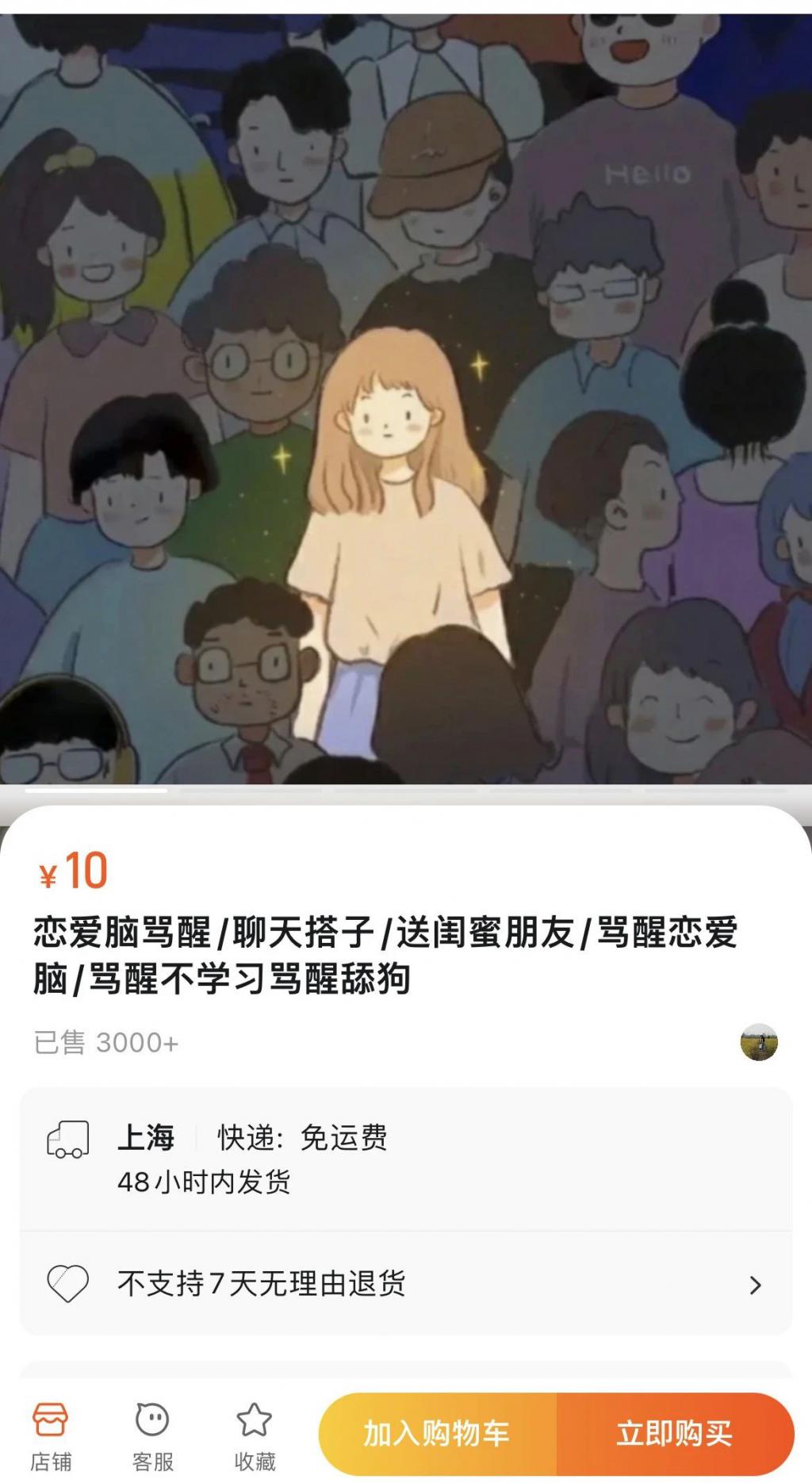Open the 上海 快递 shipping details
The width and height of the screenshot is (812, 1483).
[405, 1159]
